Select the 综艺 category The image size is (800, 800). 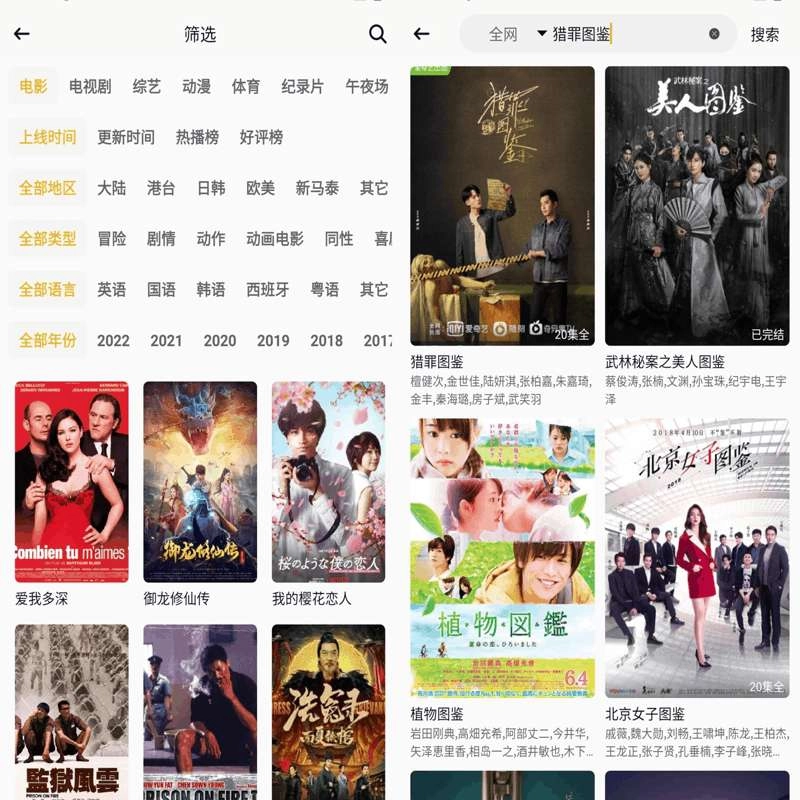click(x=146, y=87)
